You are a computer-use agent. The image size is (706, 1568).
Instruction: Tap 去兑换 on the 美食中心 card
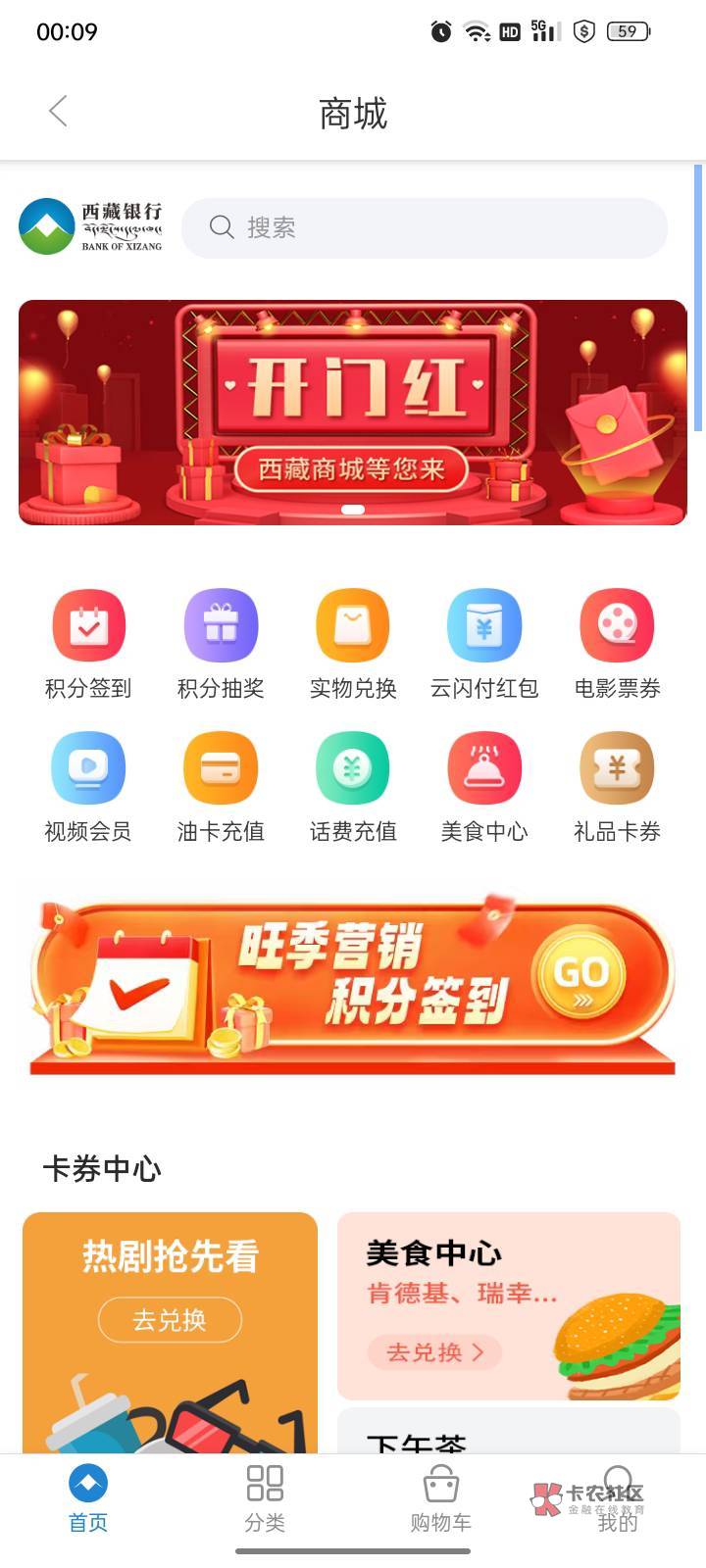pyautogui.click(x=434, y=1352)
